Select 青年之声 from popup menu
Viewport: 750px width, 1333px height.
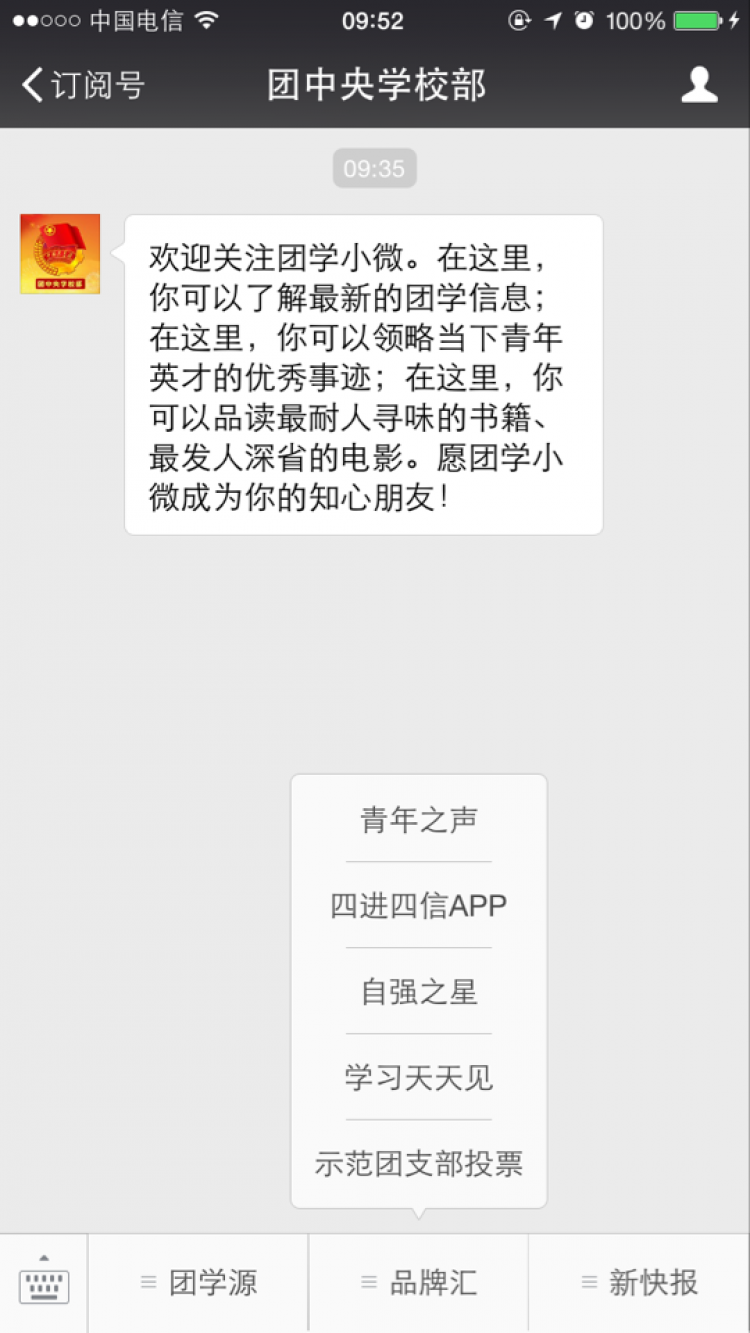(419, 820)
